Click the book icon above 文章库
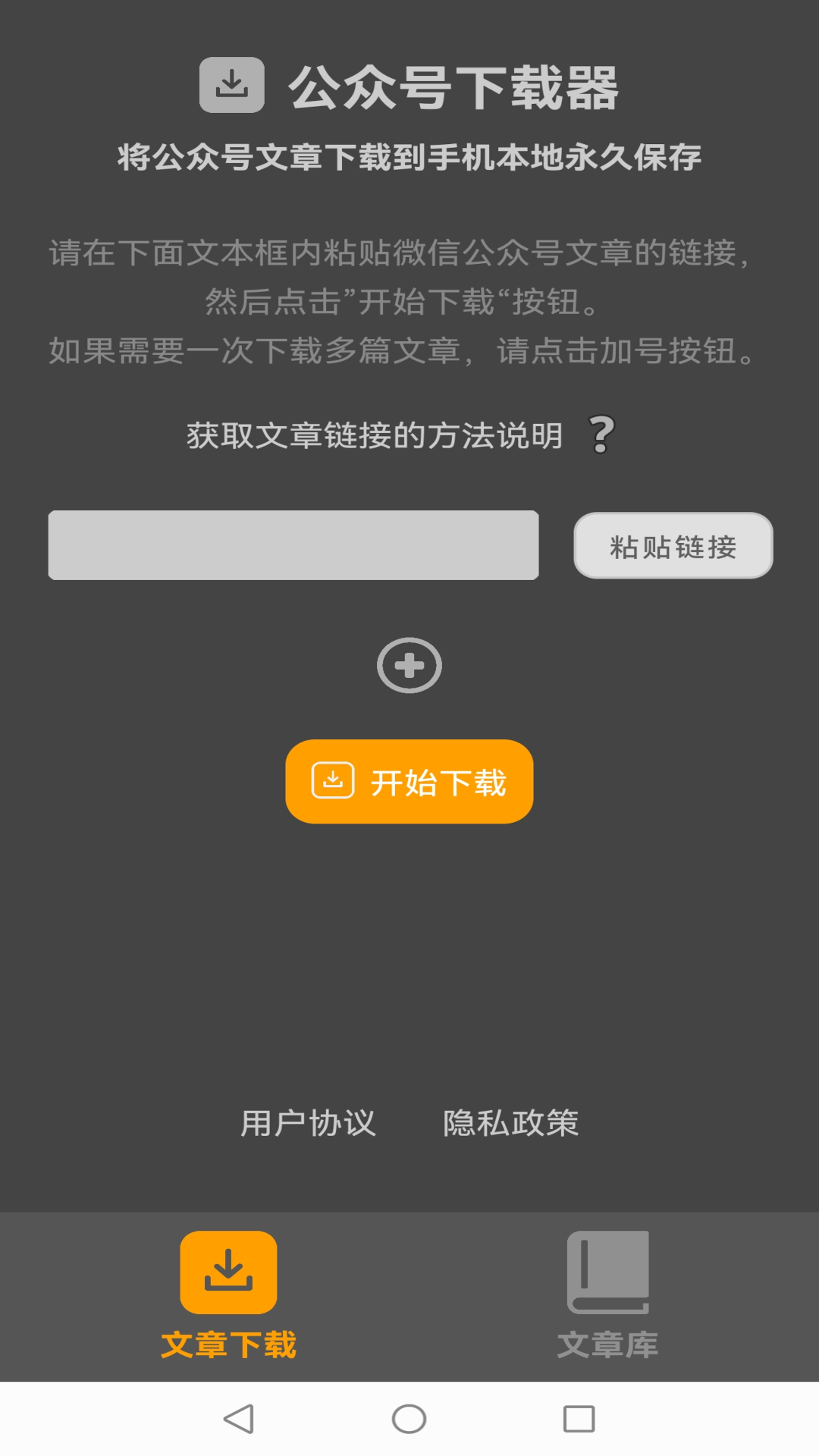The image size is (819, 1456). 609,1267
